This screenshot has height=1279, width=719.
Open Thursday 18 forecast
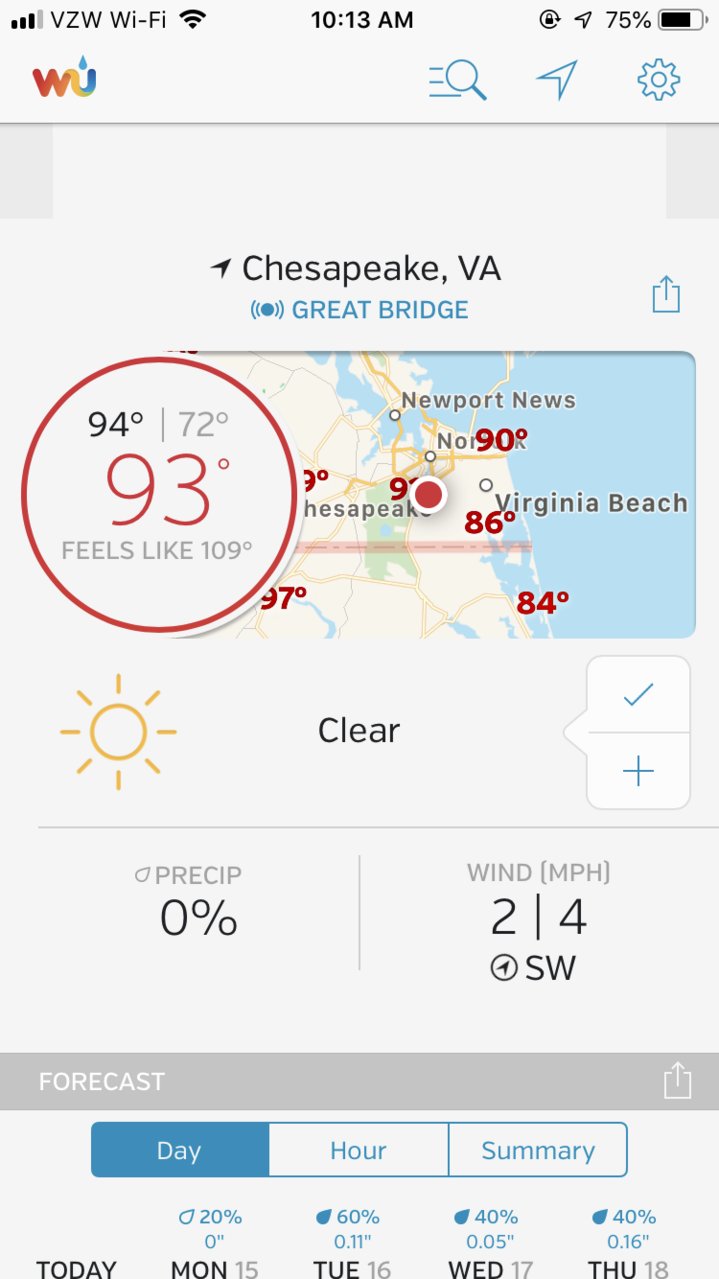tap(627, 1243)
